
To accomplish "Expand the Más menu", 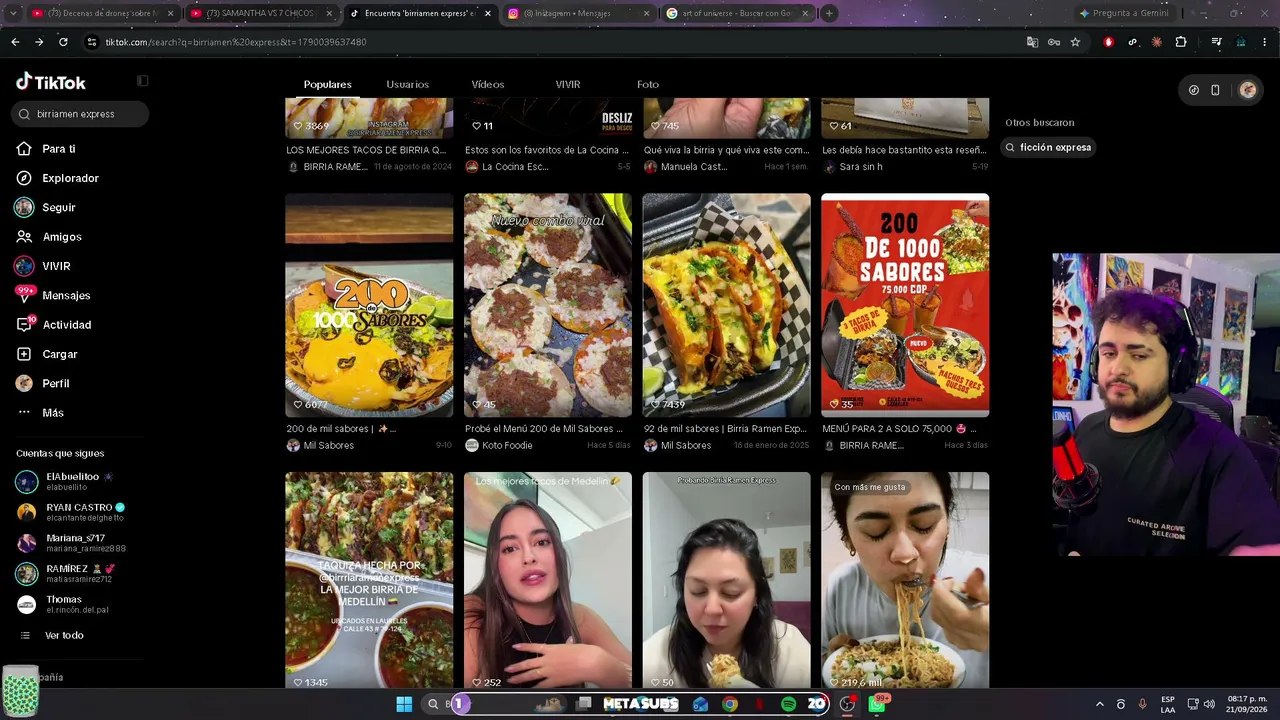I will (x=52, y=413).
